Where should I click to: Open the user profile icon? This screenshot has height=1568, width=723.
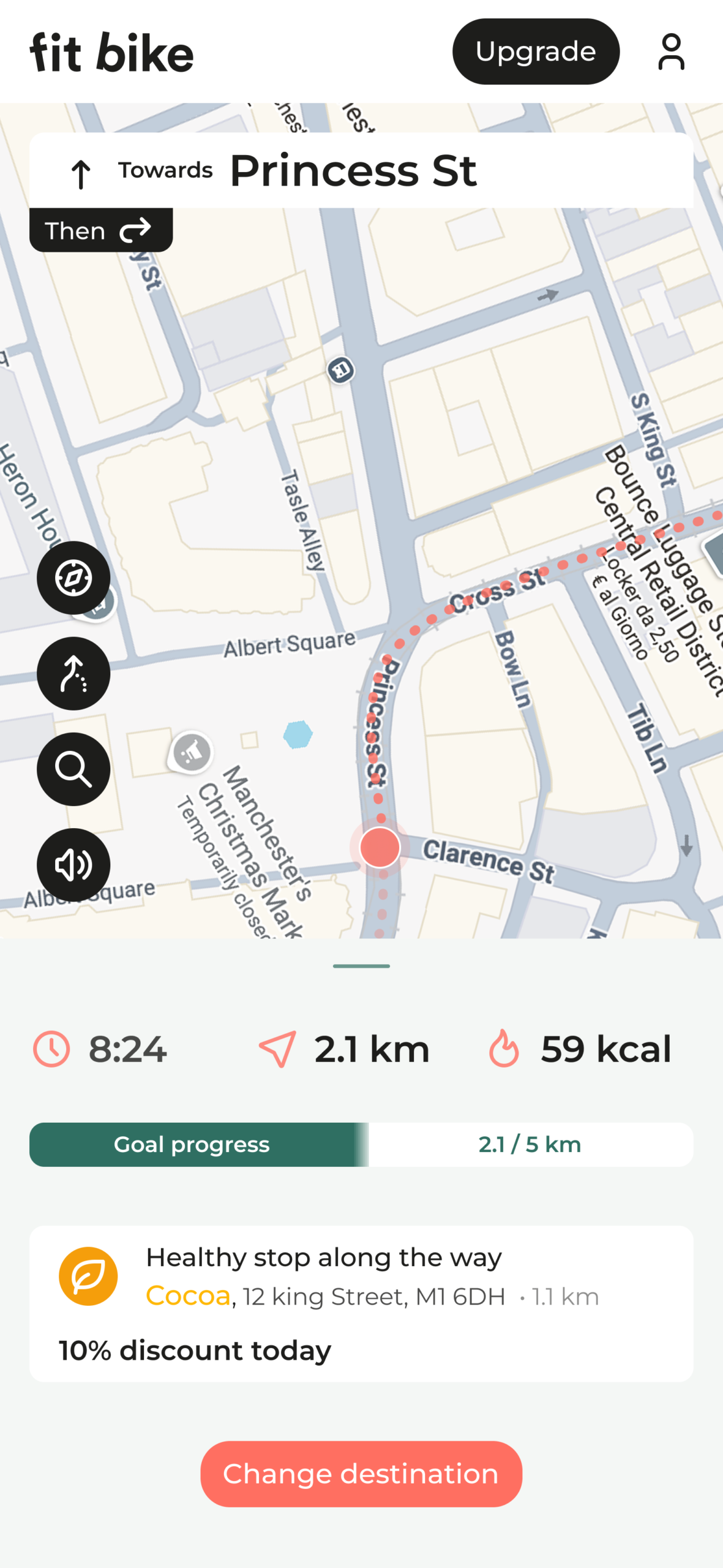670,52
